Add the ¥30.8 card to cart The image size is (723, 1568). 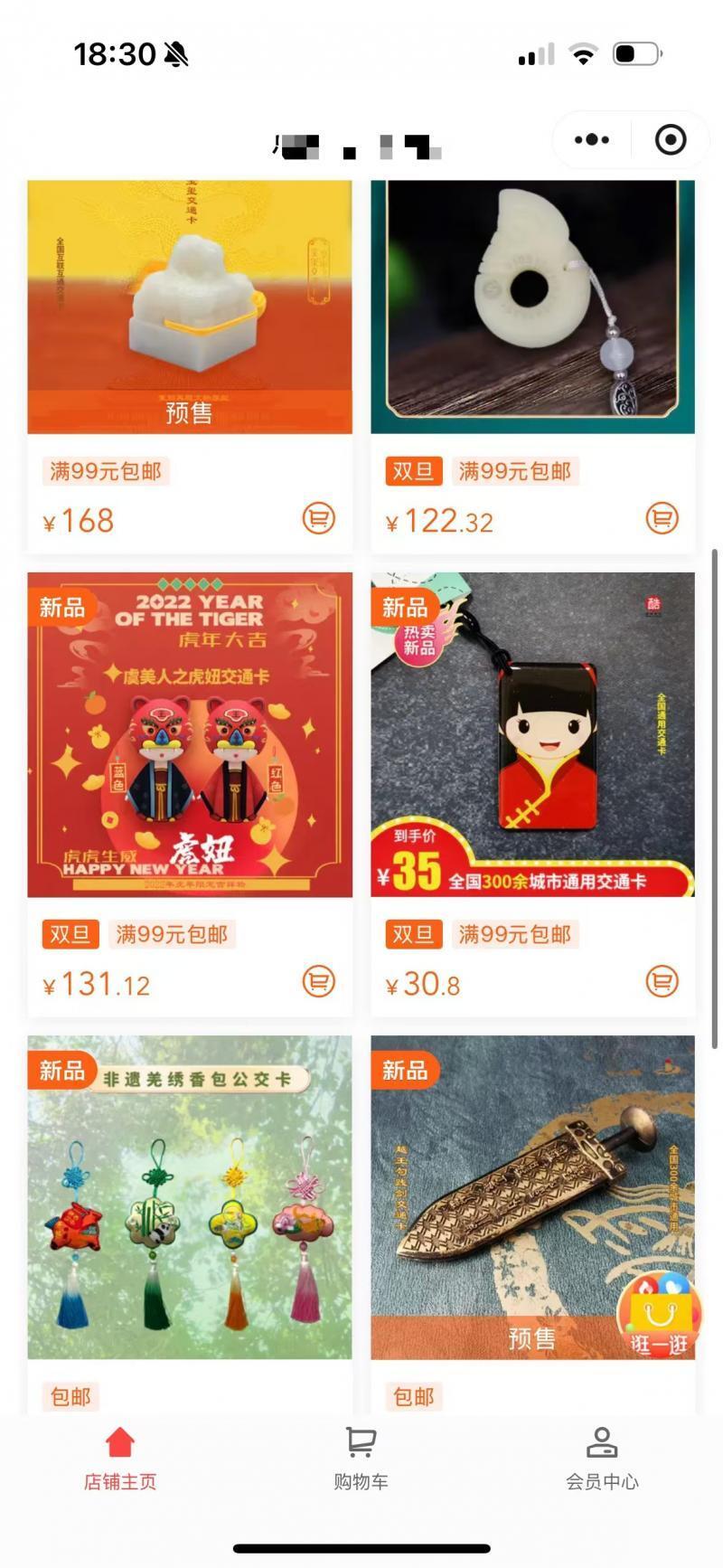(662, 981)
